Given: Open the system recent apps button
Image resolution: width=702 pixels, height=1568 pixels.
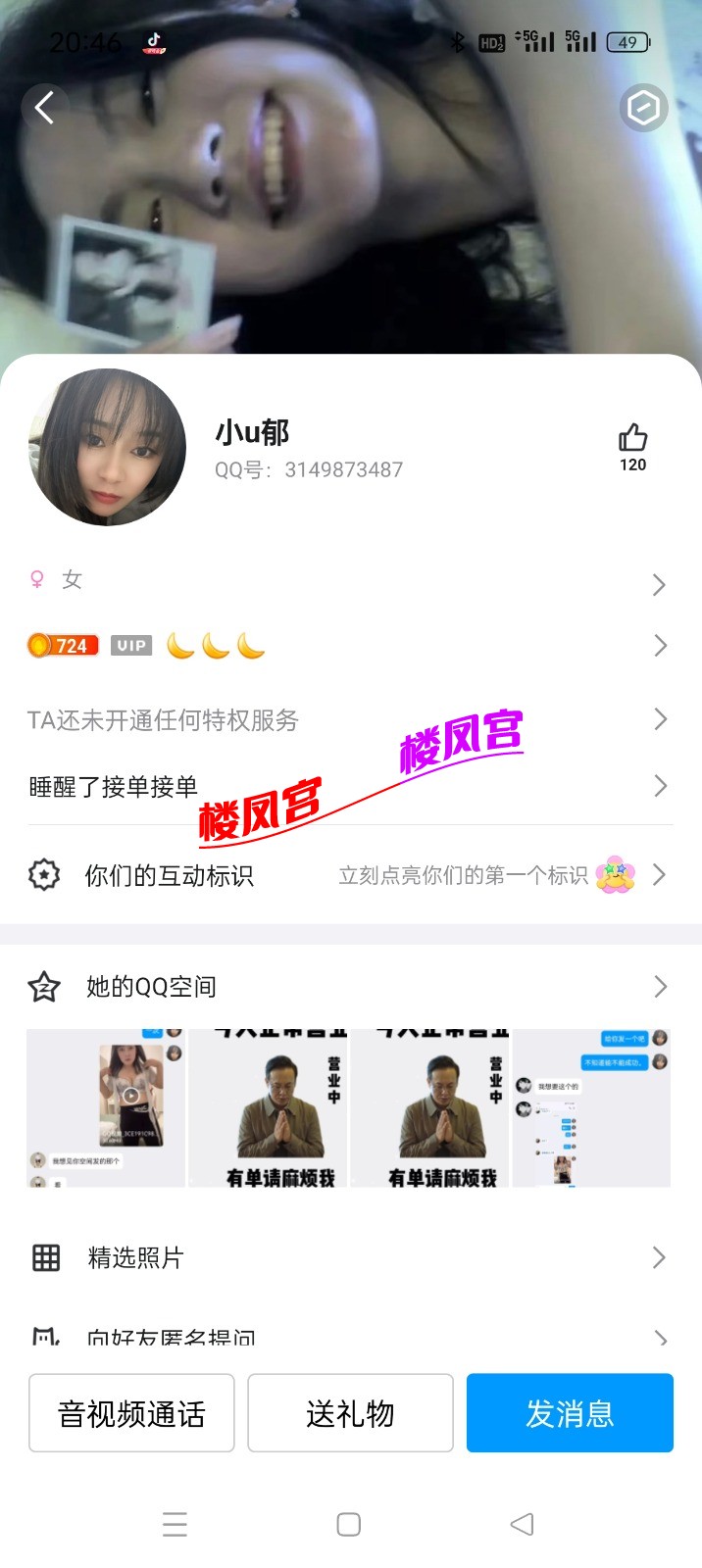Looking at the screenshot, I should 175,1524.
